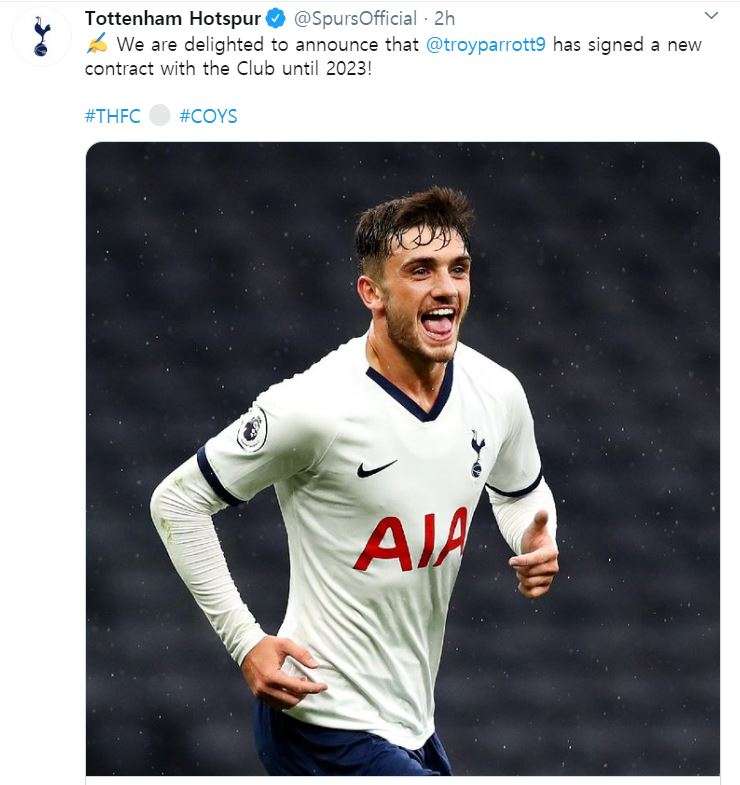Open Tottenham Hotspur profile avatar
Image resolution: width=740 pixels, height=785 pixels.
[39, 36]
